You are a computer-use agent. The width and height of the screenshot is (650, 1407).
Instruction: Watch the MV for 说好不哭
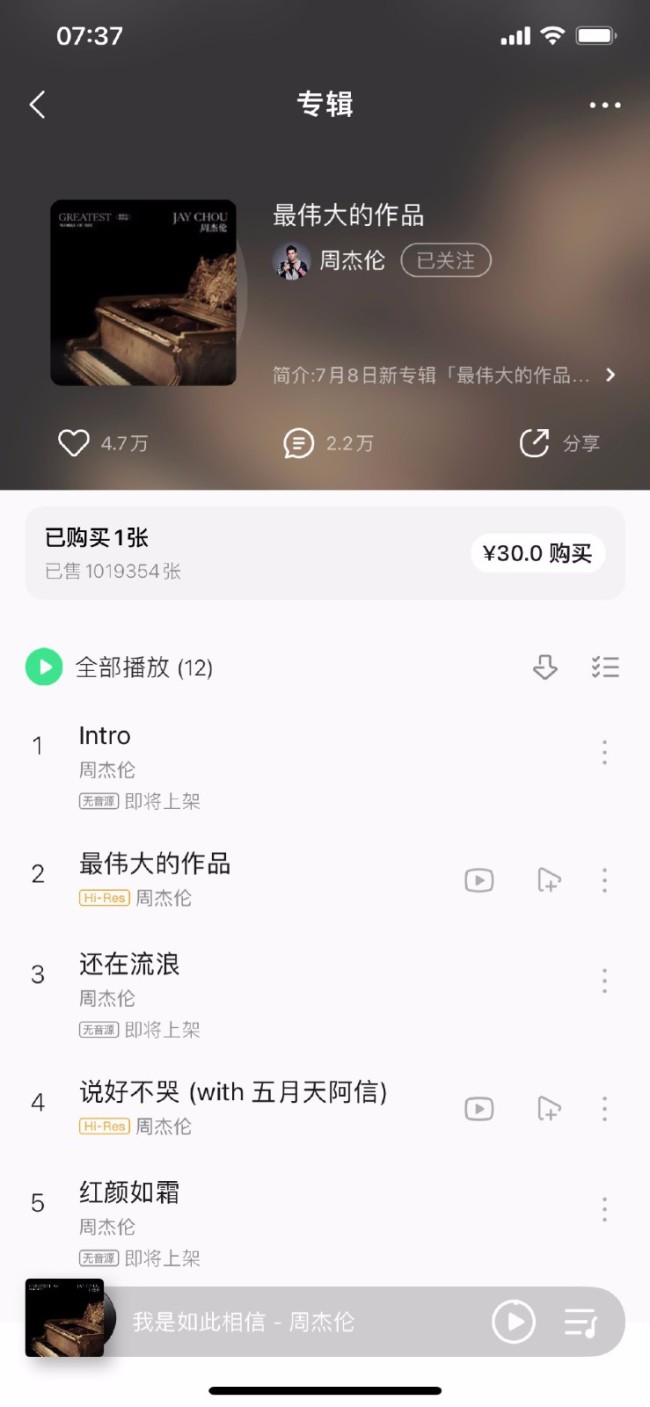tap(479, 1108)
